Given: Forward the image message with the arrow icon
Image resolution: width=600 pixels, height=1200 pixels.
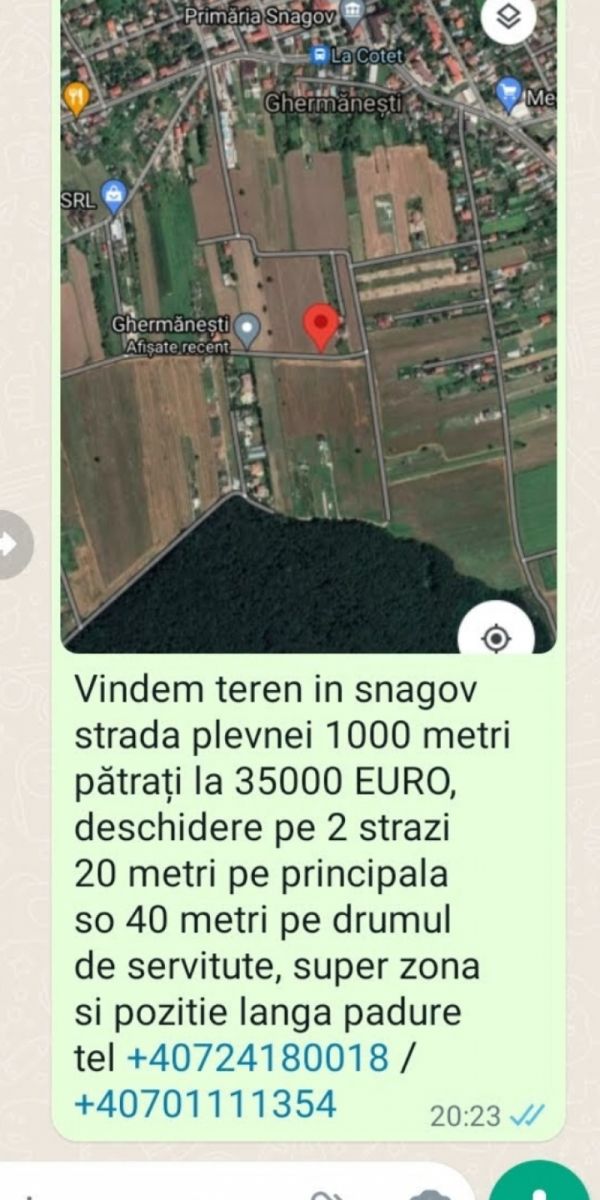Looking at the screenshot, I should [10, 544].
